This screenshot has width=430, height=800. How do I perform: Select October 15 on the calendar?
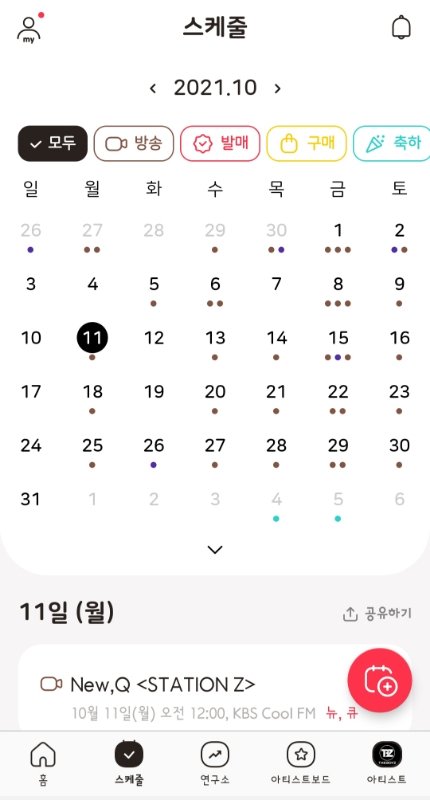tap(338, 342)
